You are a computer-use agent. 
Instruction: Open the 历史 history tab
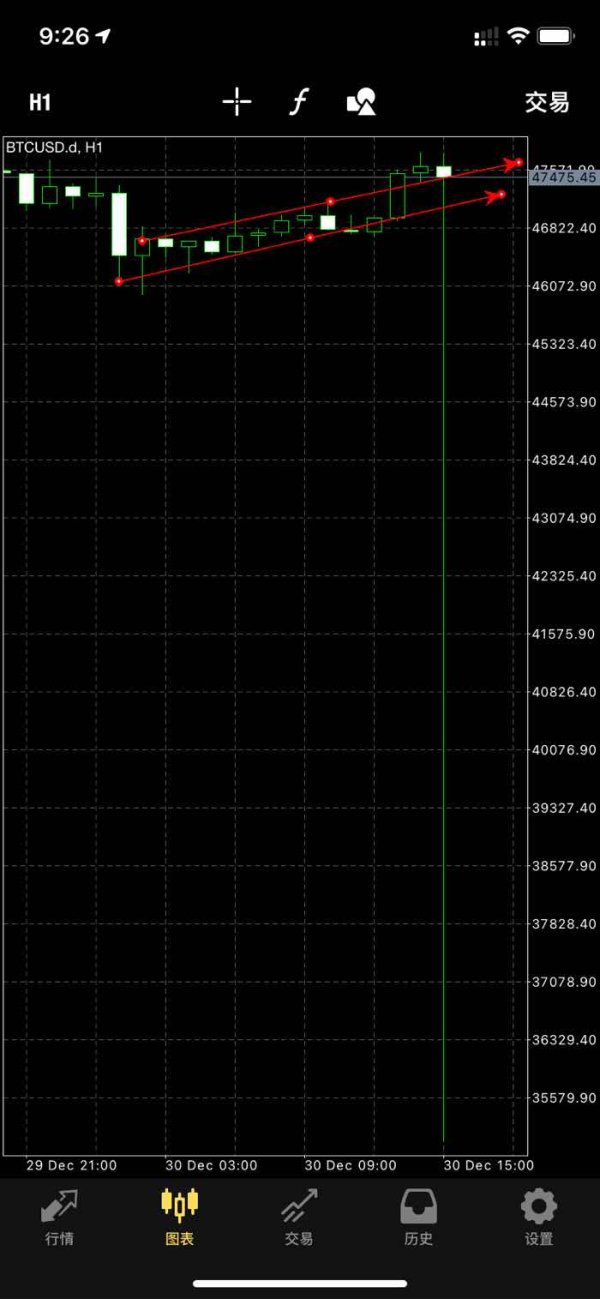(418, 1217)
